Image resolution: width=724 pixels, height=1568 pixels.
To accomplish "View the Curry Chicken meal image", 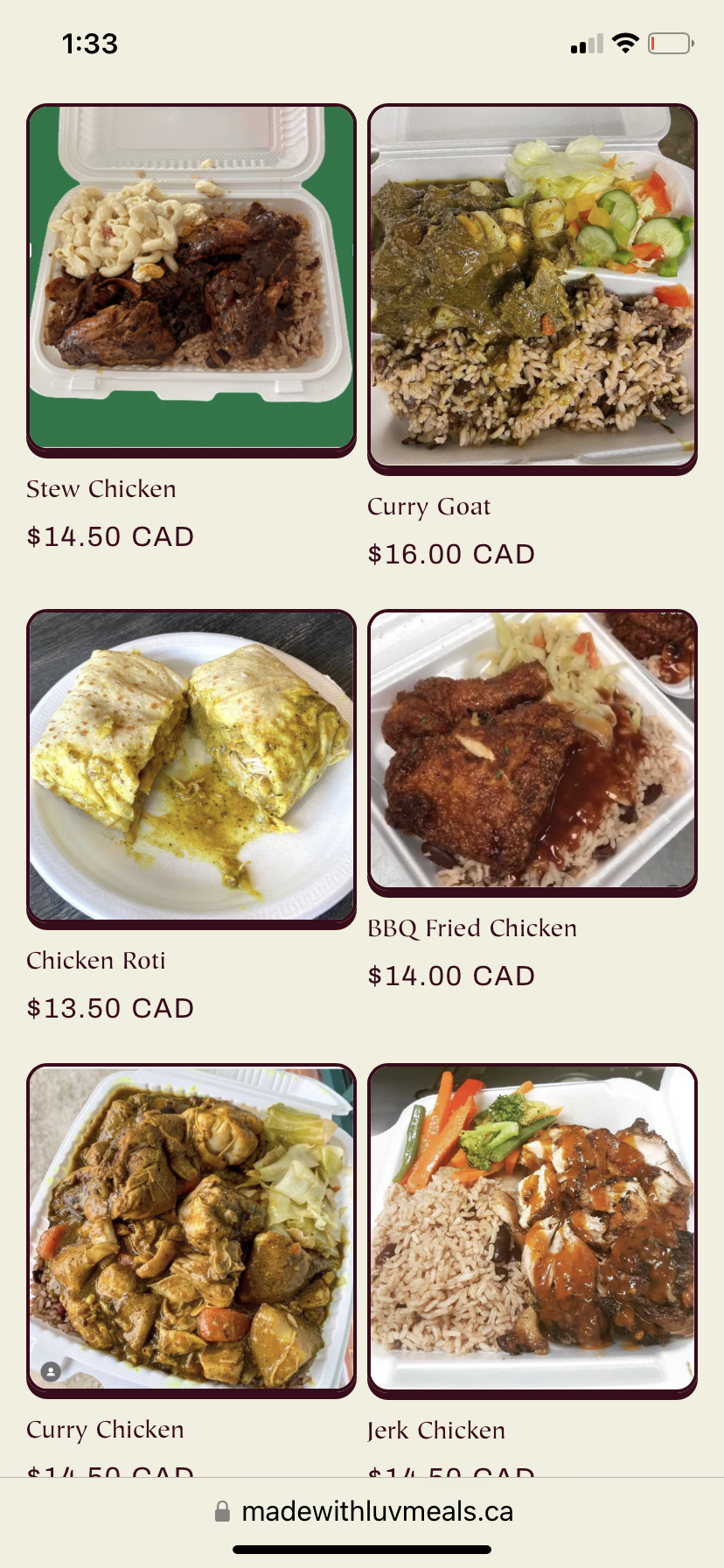I will click(191, 1228).
